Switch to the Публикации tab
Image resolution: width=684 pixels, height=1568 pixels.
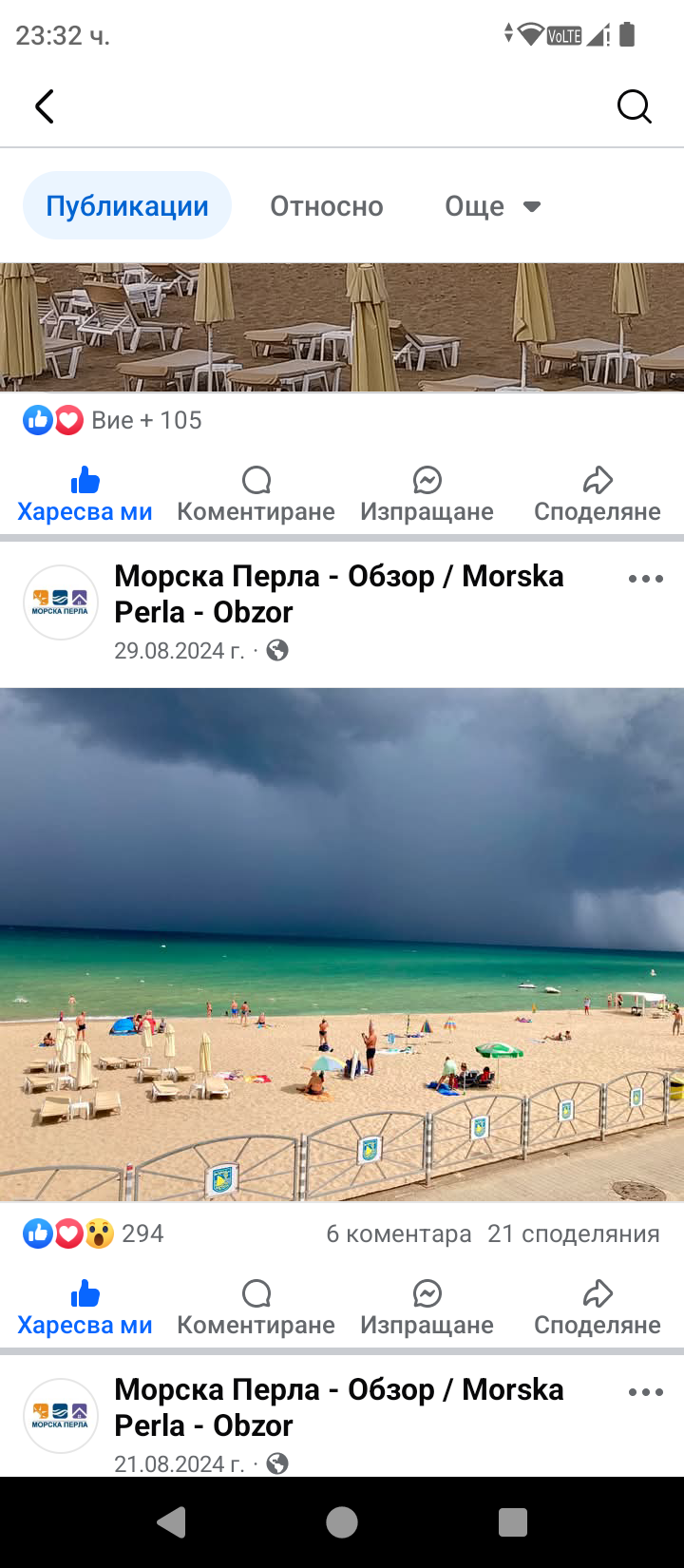pyautogui.click(x=127, y=206)
